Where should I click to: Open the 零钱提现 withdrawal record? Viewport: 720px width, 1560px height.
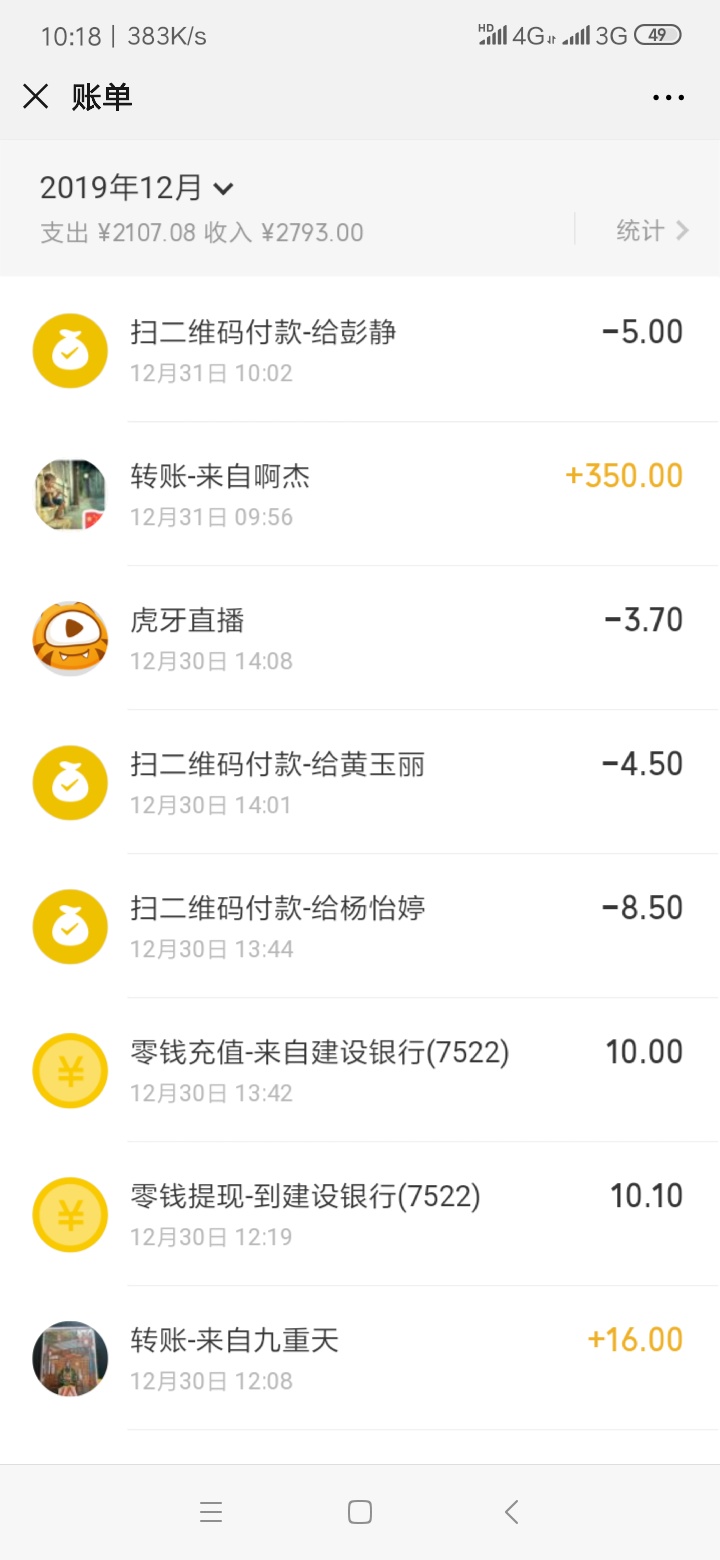tap(360, 1214)
